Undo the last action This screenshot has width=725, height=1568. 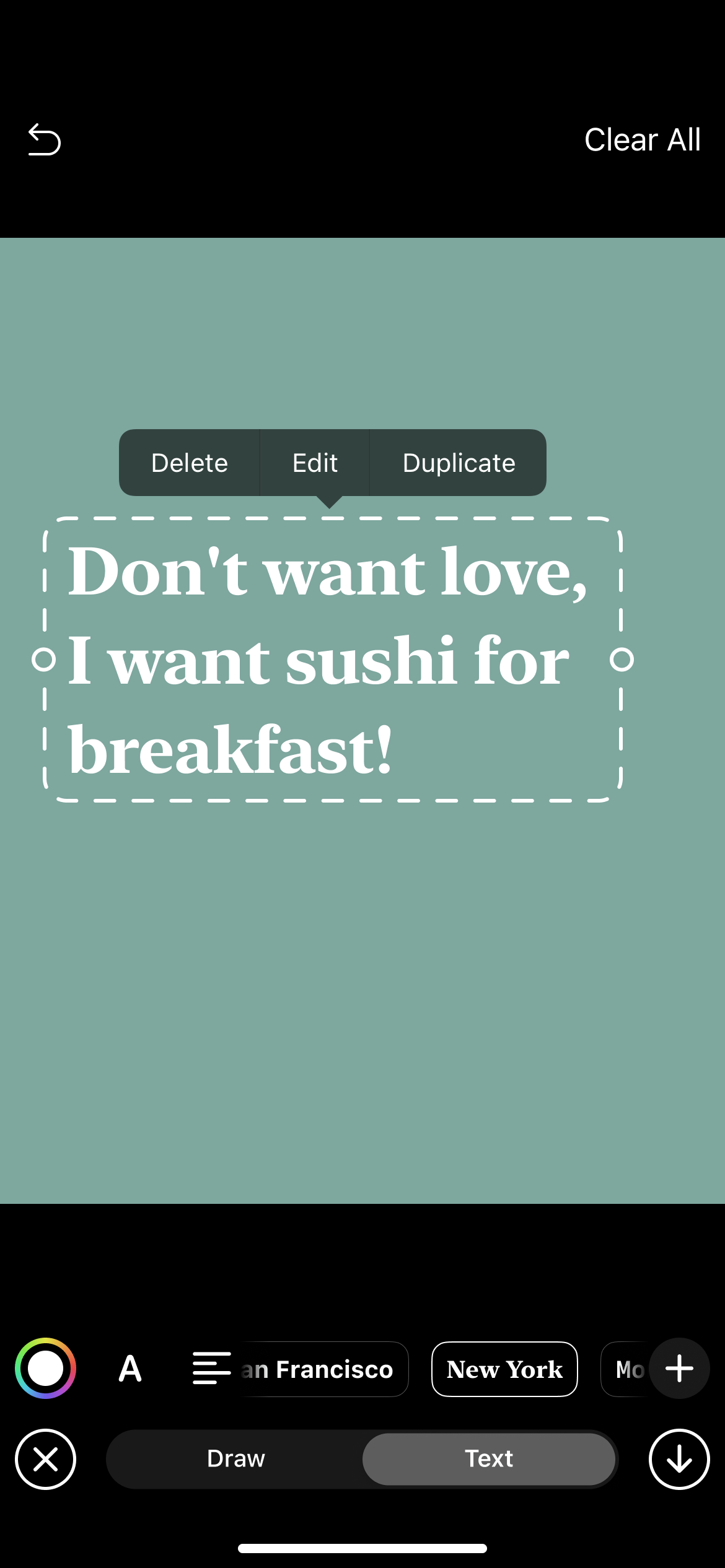pyautogui.click(x=44, y=140)
